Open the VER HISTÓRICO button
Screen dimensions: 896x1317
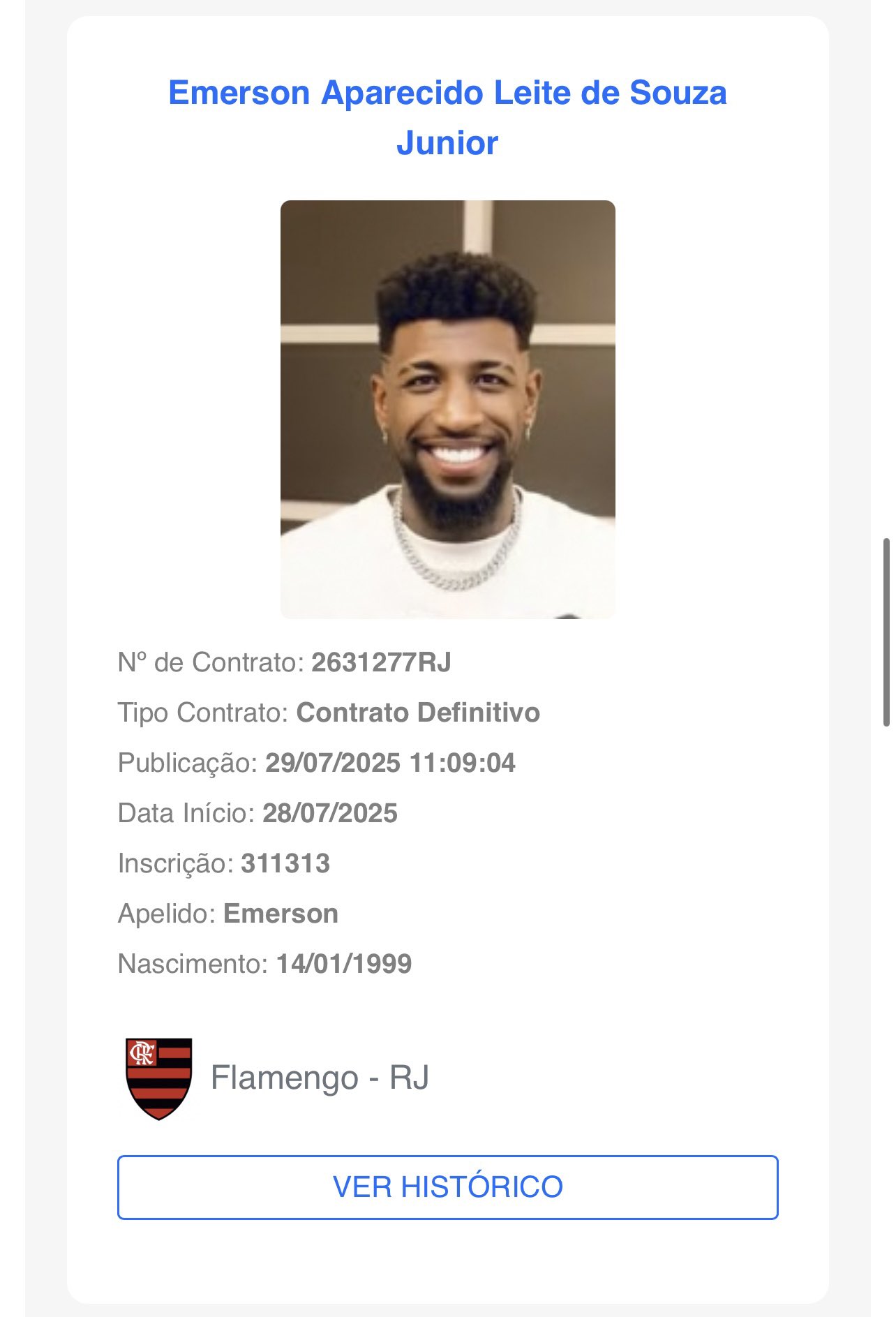(x=447, y=1187)
